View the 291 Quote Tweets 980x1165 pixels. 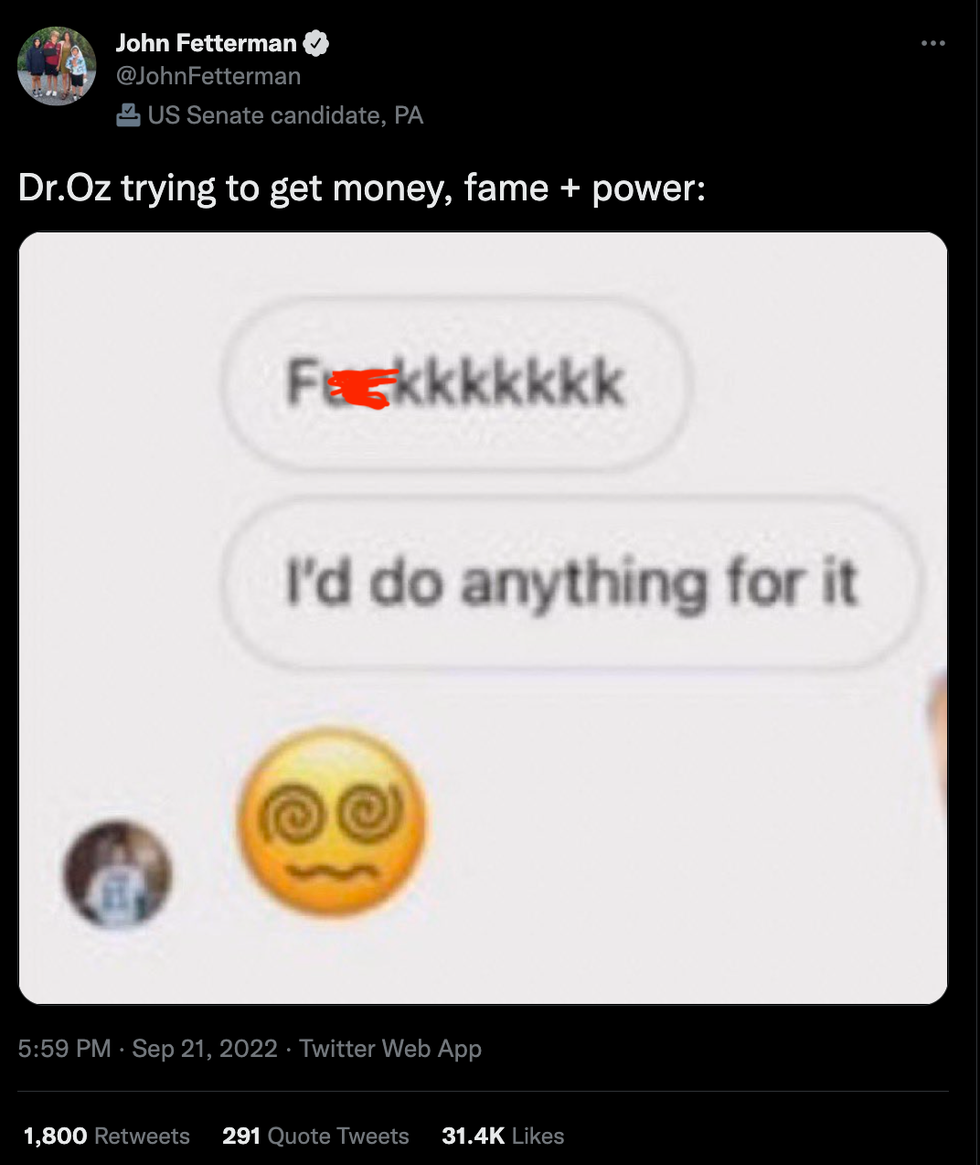click(315, 1136)
